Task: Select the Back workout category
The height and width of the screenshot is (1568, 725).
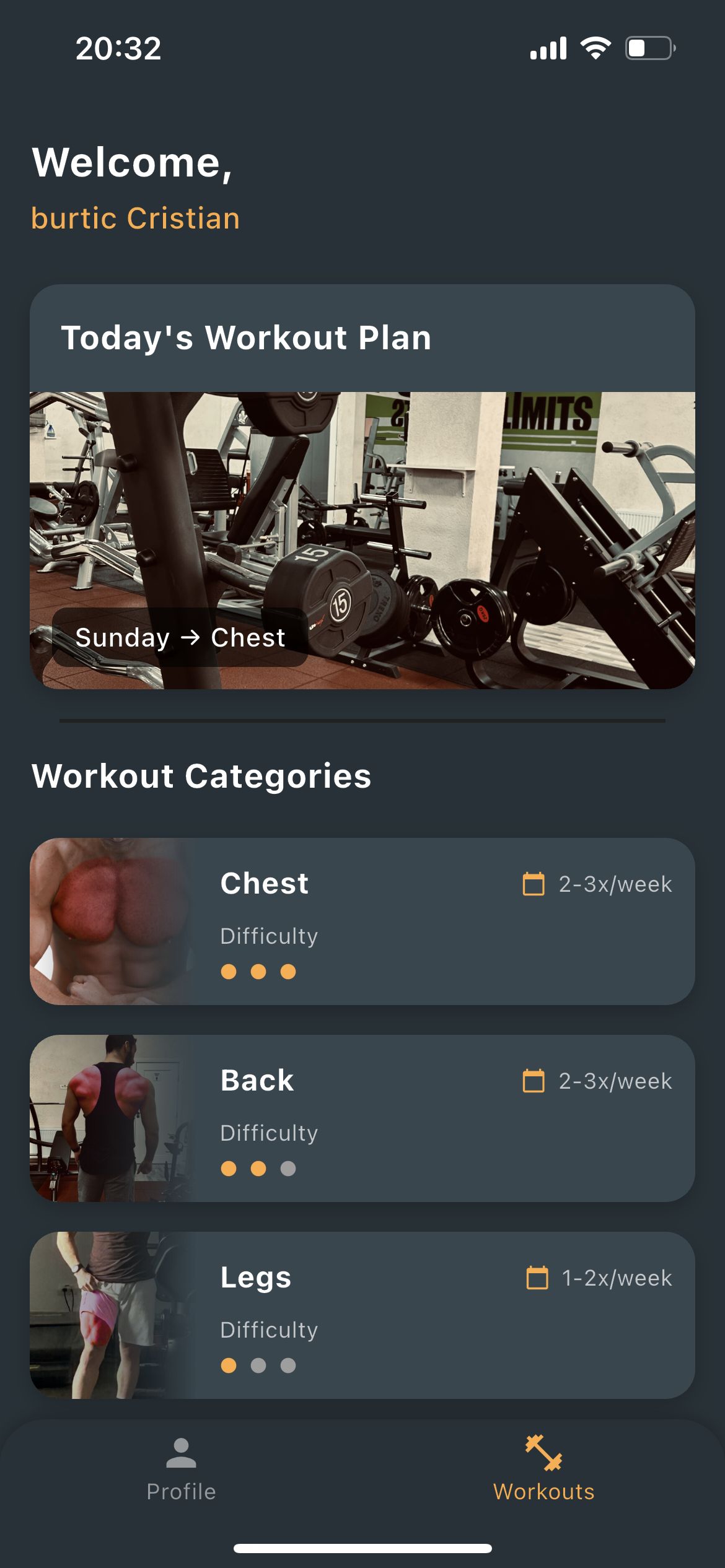Action: (362, 1118)
